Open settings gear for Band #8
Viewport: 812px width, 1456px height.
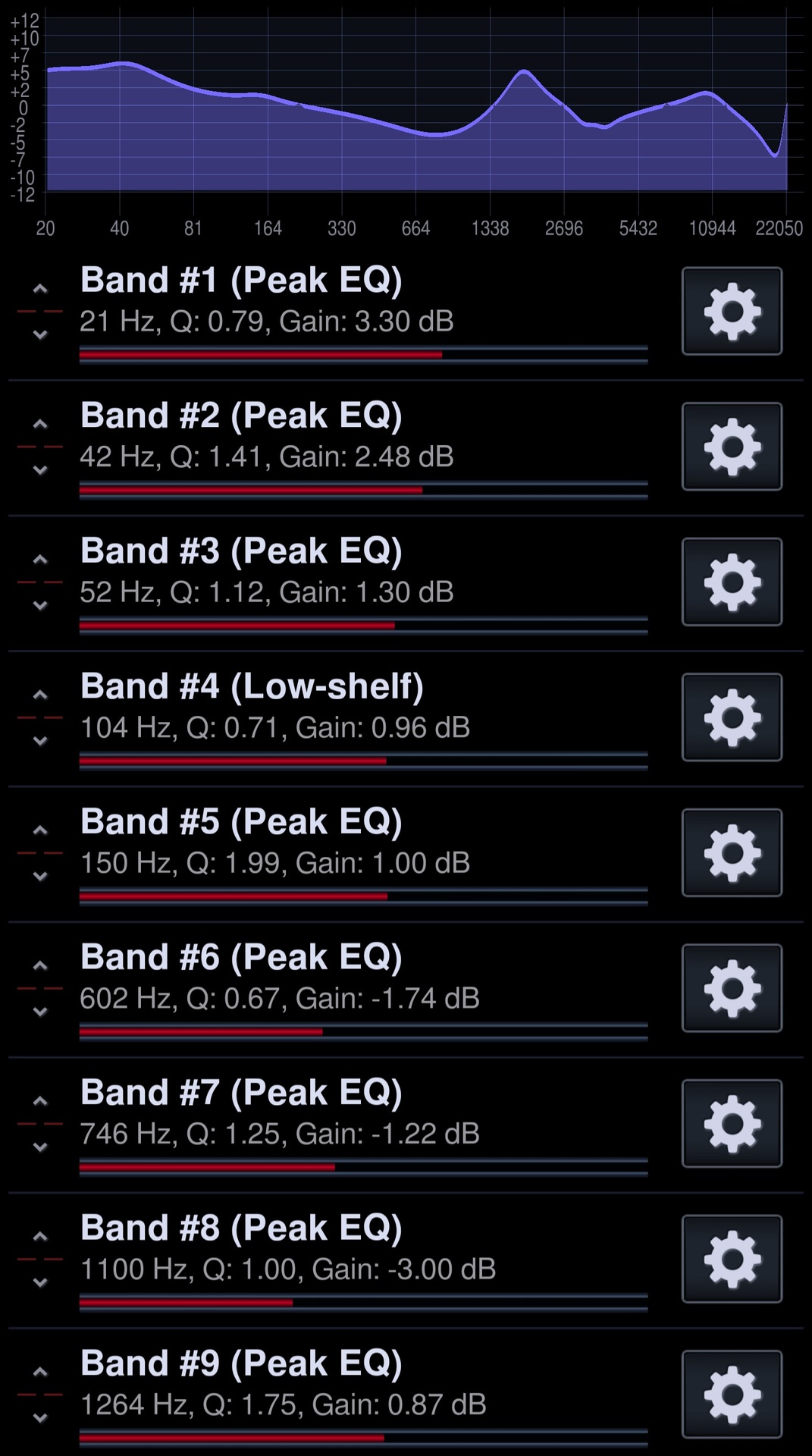[x=732, y=1259]
